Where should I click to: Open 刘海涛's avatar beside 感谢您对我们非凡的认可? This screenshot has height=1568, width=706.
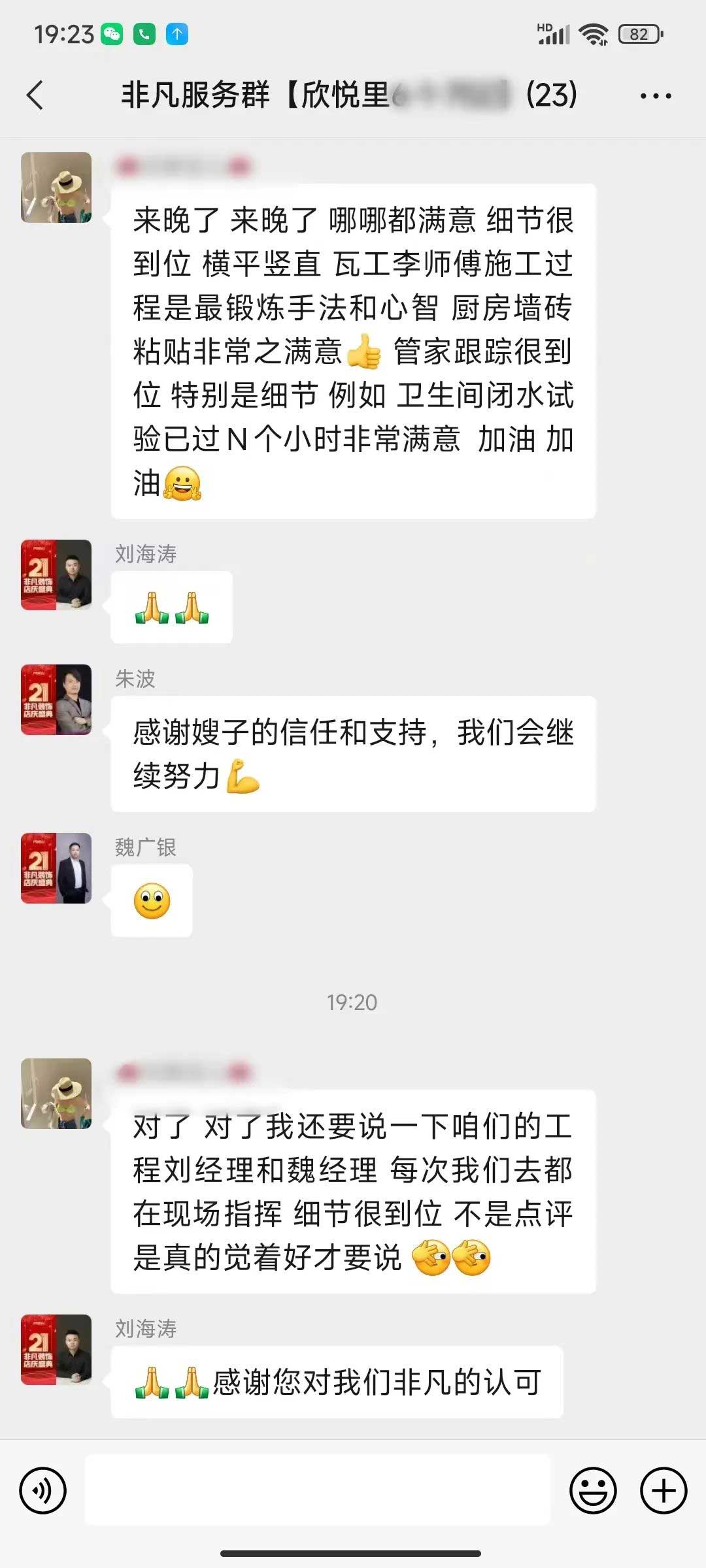[56, 1350]
